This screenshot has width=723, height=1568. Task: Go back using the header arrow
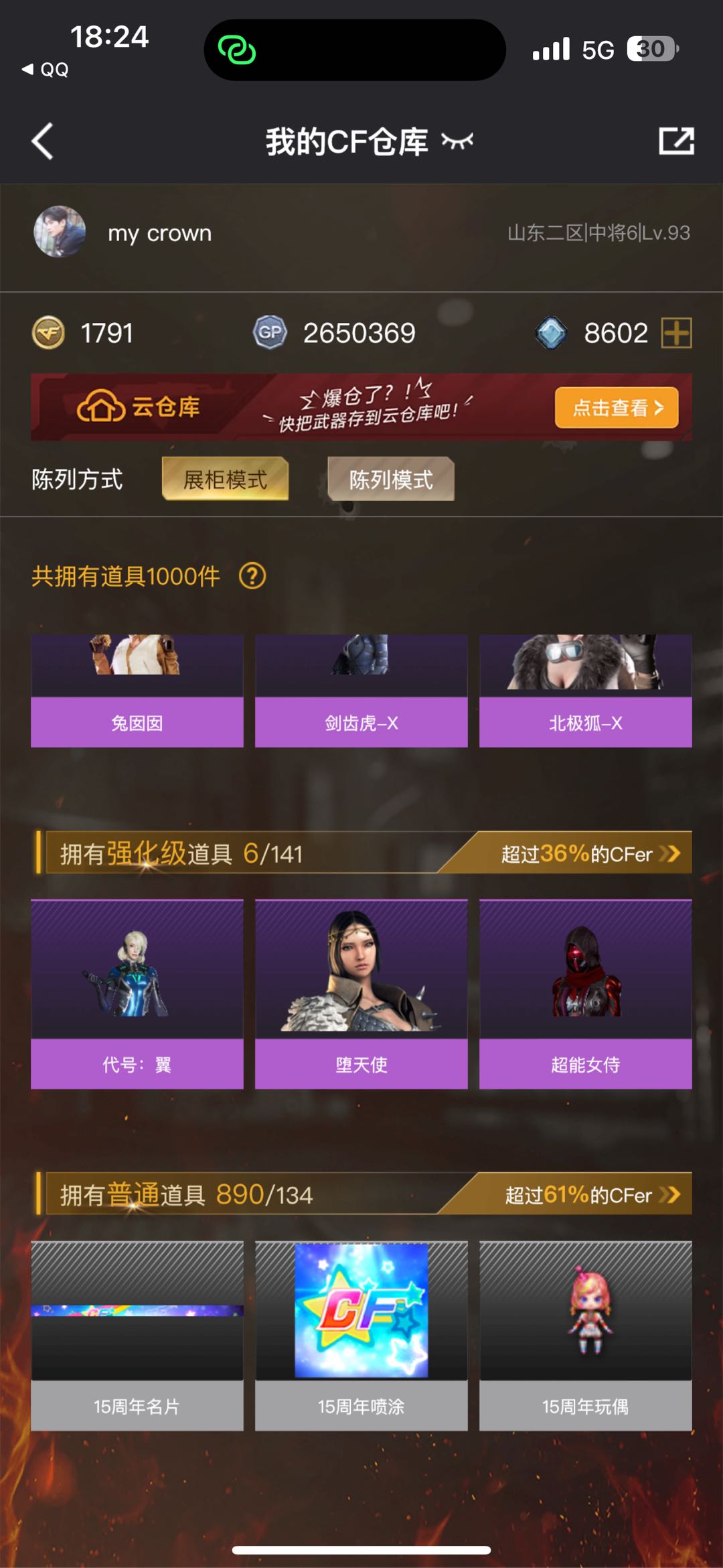[42, 141]
